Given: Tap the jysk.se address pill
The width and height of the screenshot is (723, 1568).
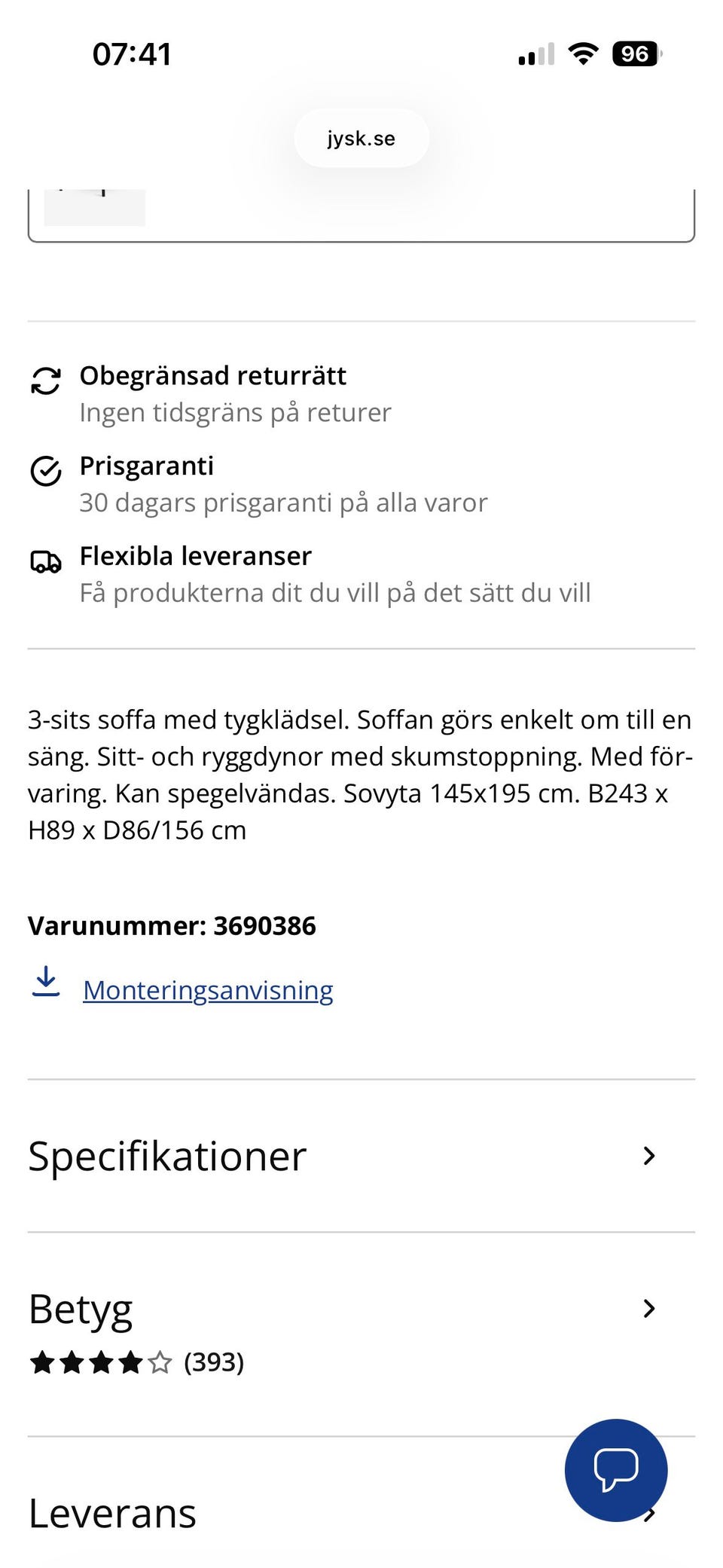Looking at the screenshot, I should point(361,139).
